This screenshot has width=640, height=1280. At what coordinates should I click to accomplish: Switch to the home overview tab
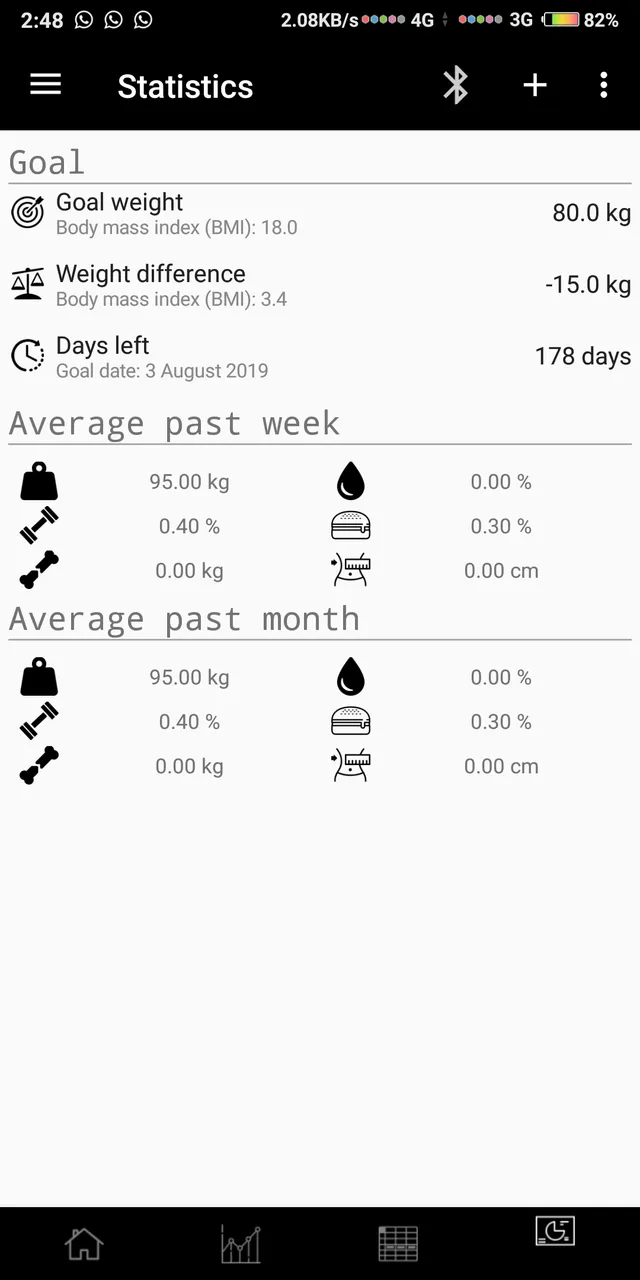click(84, 1243)
